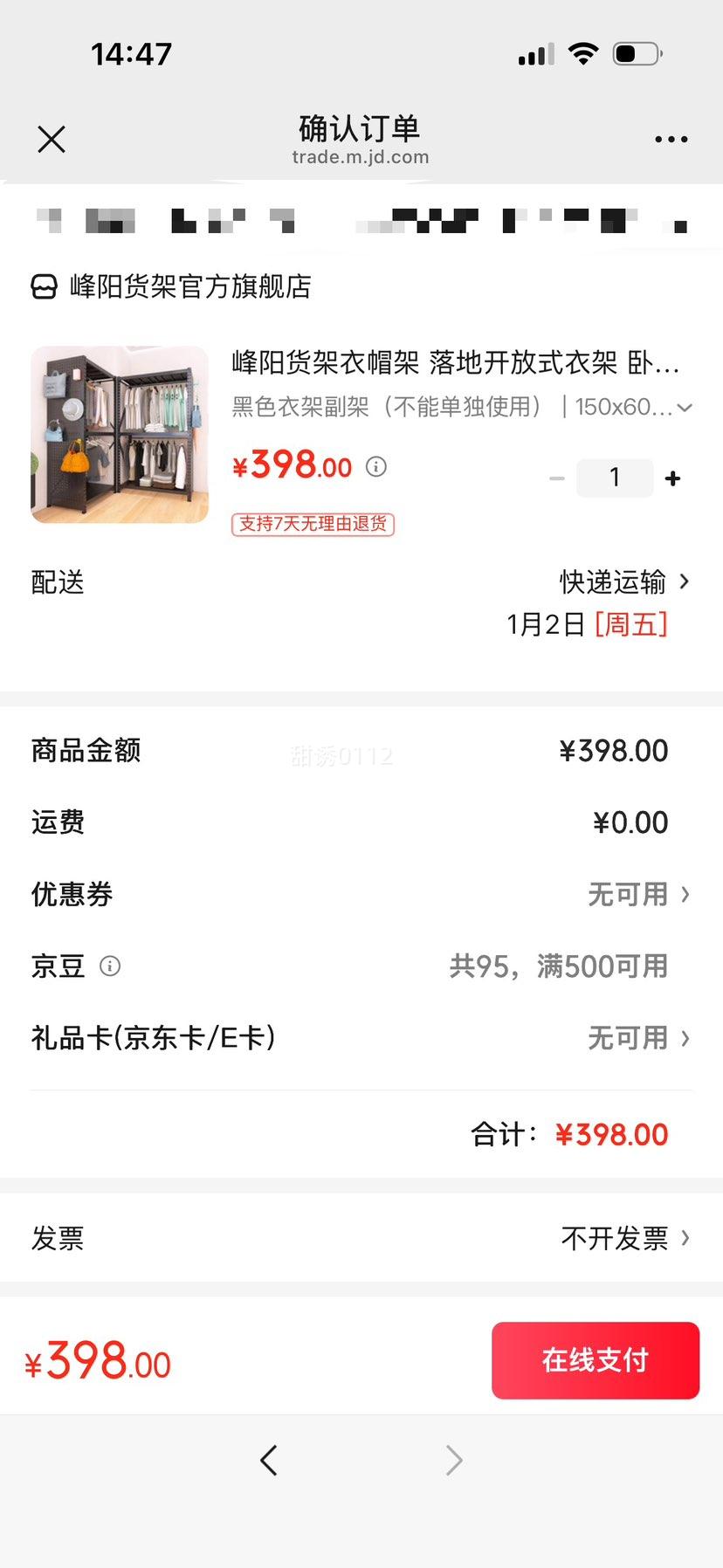723x1568 pixels.
Task: Close the order confirmation page
Action: pos(52,139)
